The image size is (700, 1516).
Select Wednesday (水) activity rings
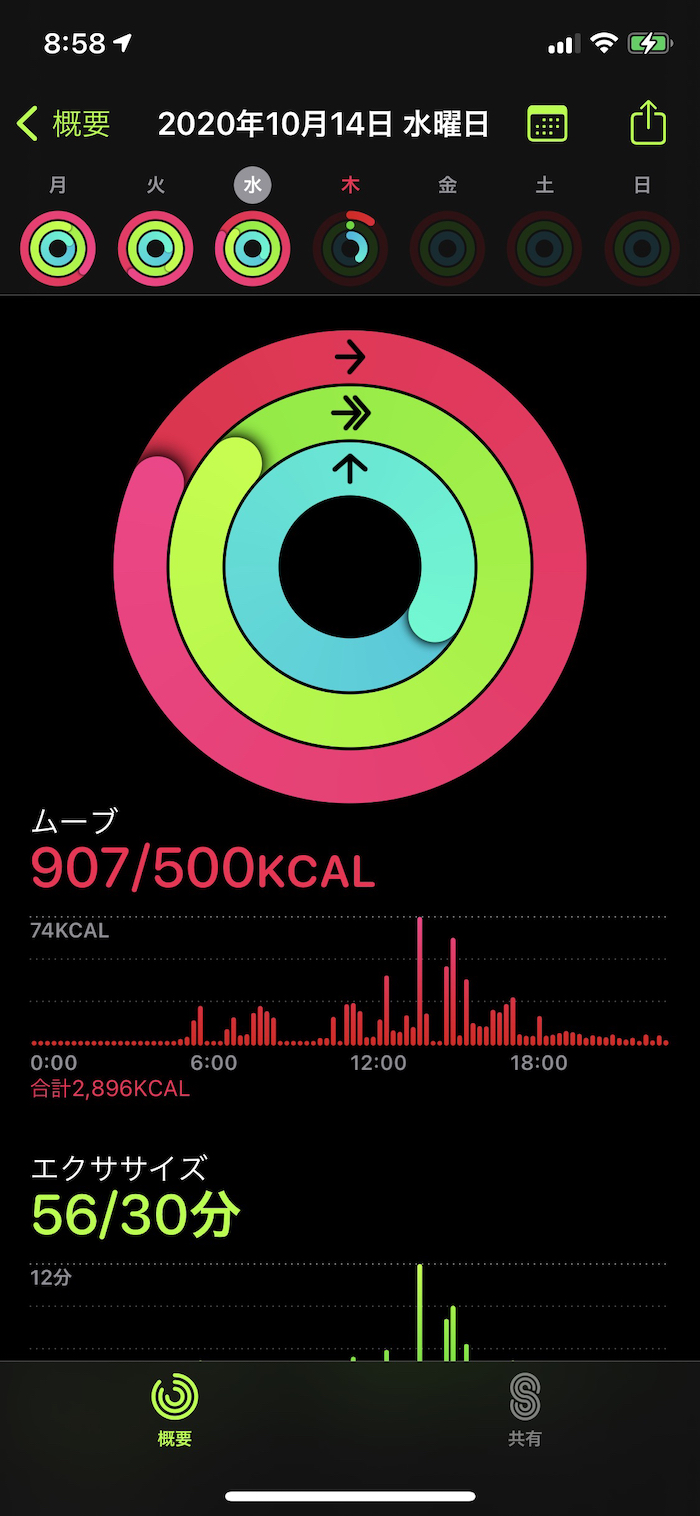[252, 247]
